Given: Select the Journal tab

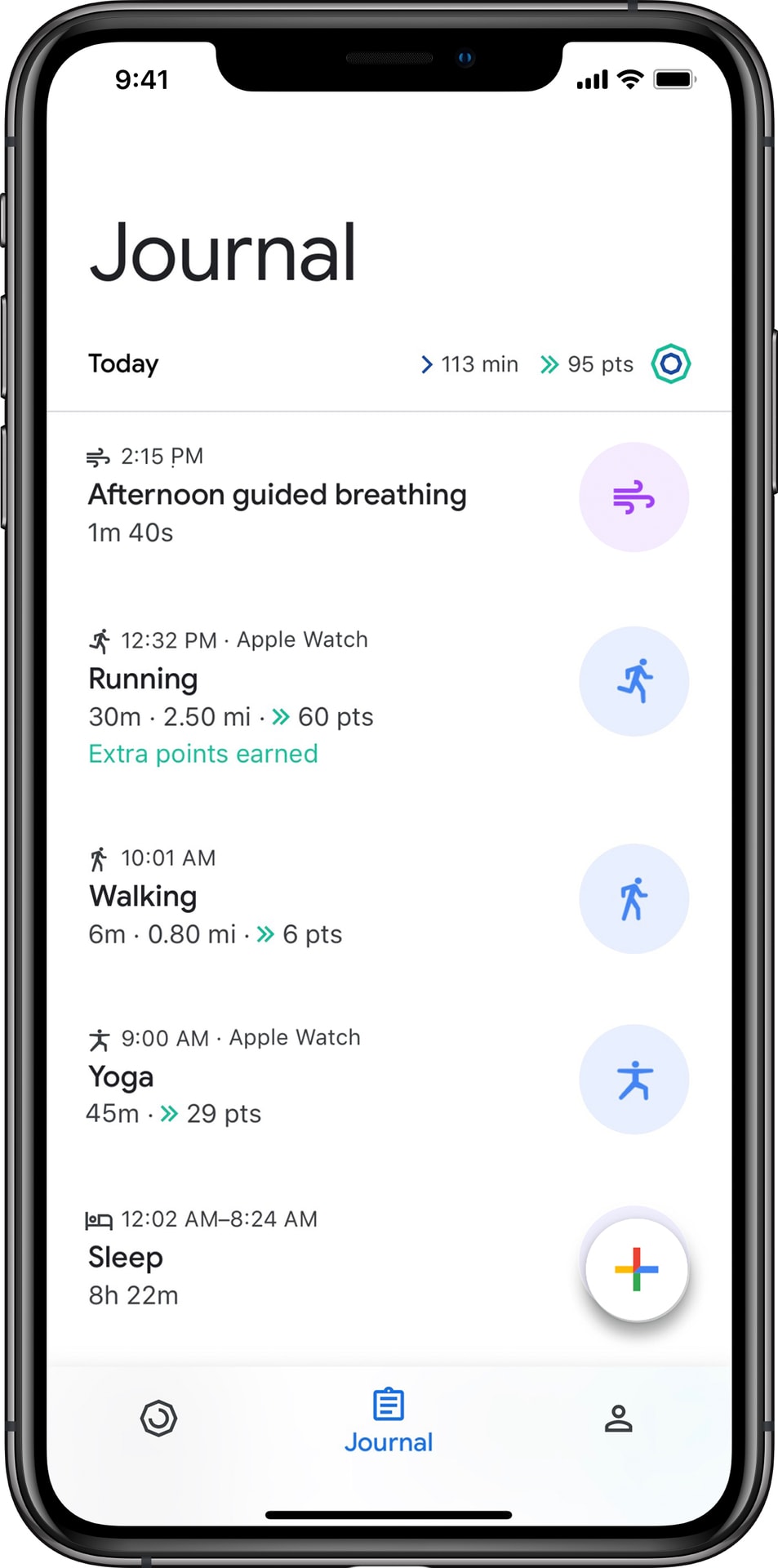Looking at the screenshot, I should click(389, 1421).
